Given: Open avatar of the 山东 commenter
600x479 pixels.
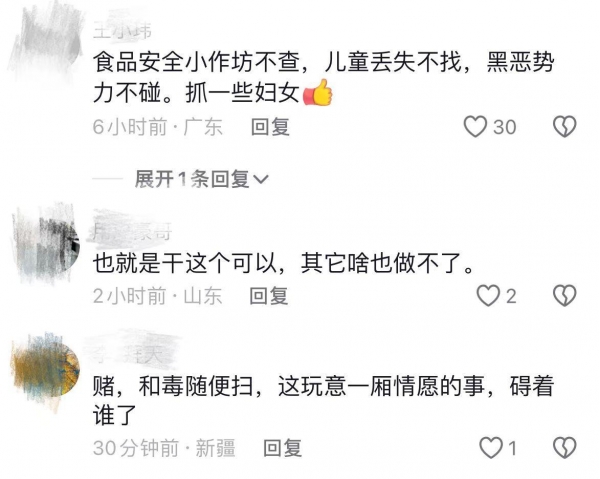Looking at the screenshot, I should (44, 237).
